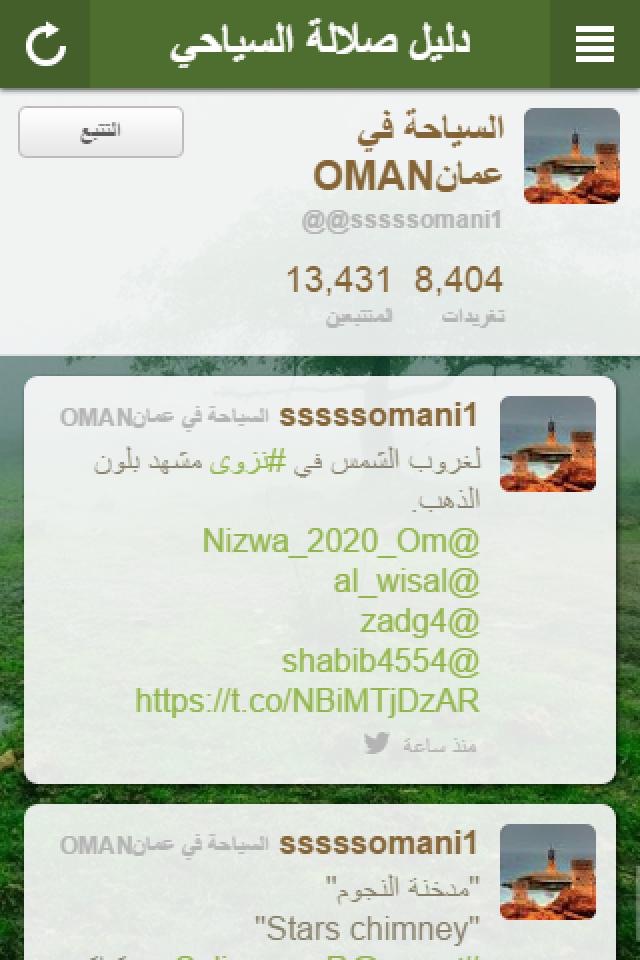Open the t.co/NBiMTjDzAR link
The image size is (640, 960).
(x=308, y=701)
